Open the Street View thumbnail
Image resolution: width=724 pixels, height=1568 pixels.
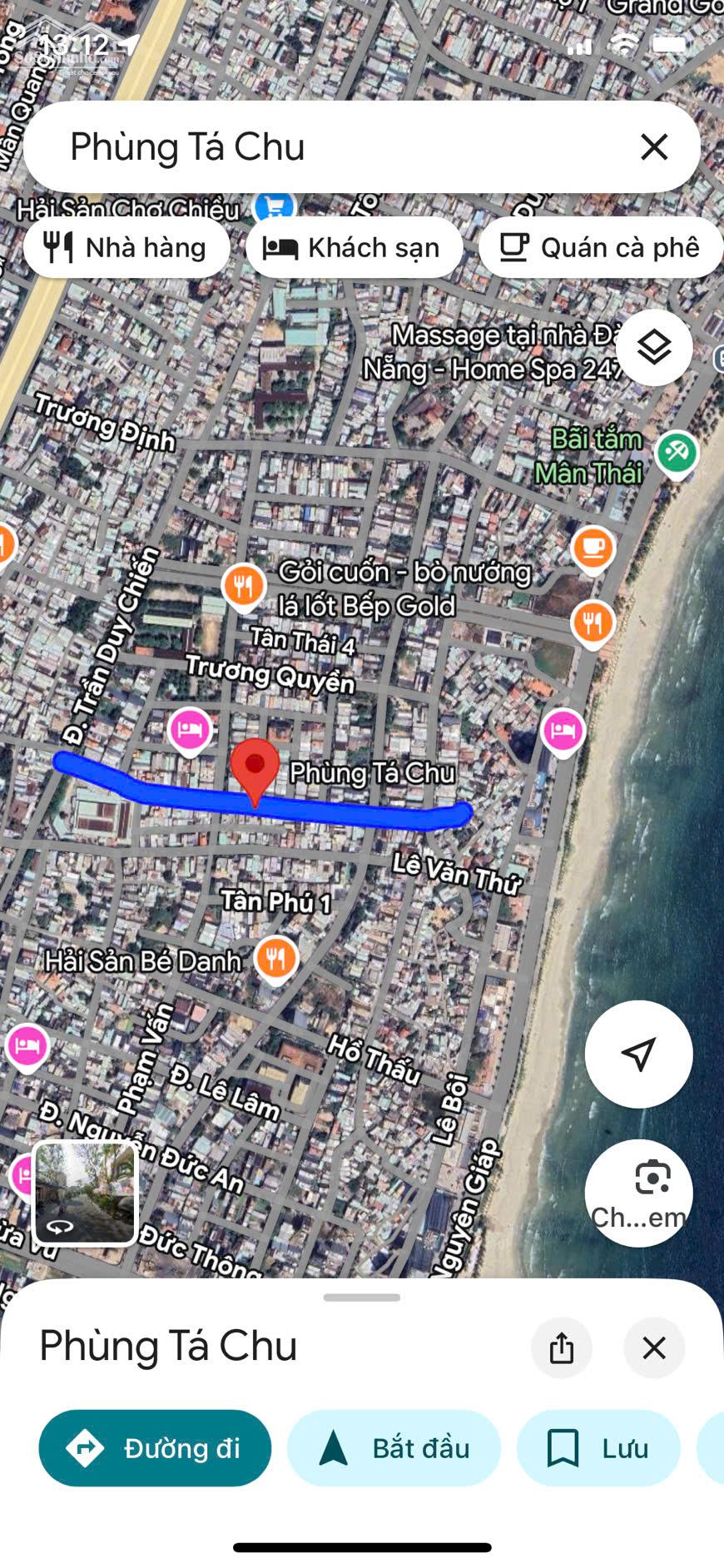point(84,1192)
